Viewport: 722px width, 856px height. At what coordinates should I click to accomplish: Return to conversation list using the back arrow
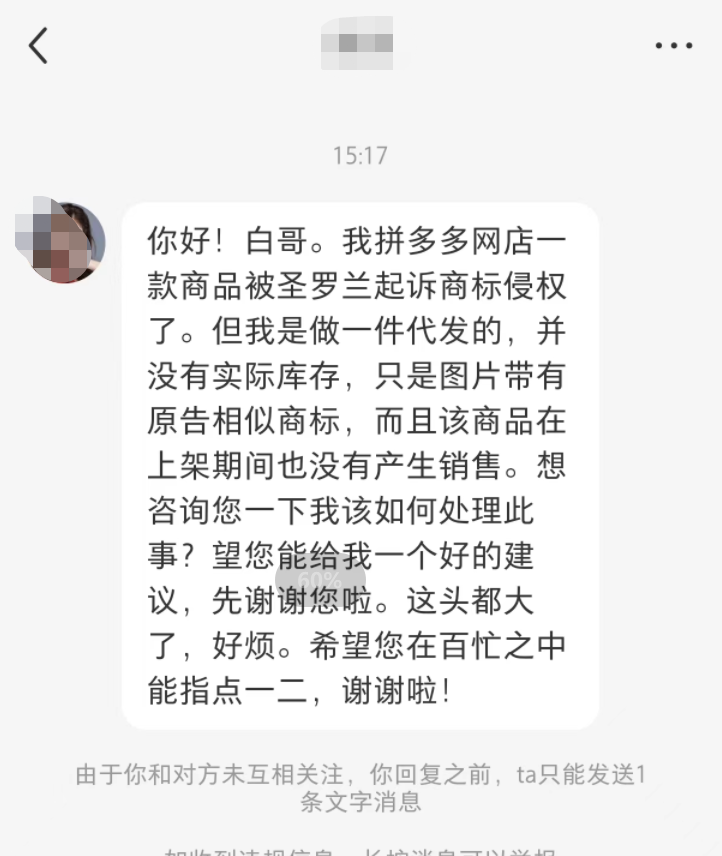39,45
